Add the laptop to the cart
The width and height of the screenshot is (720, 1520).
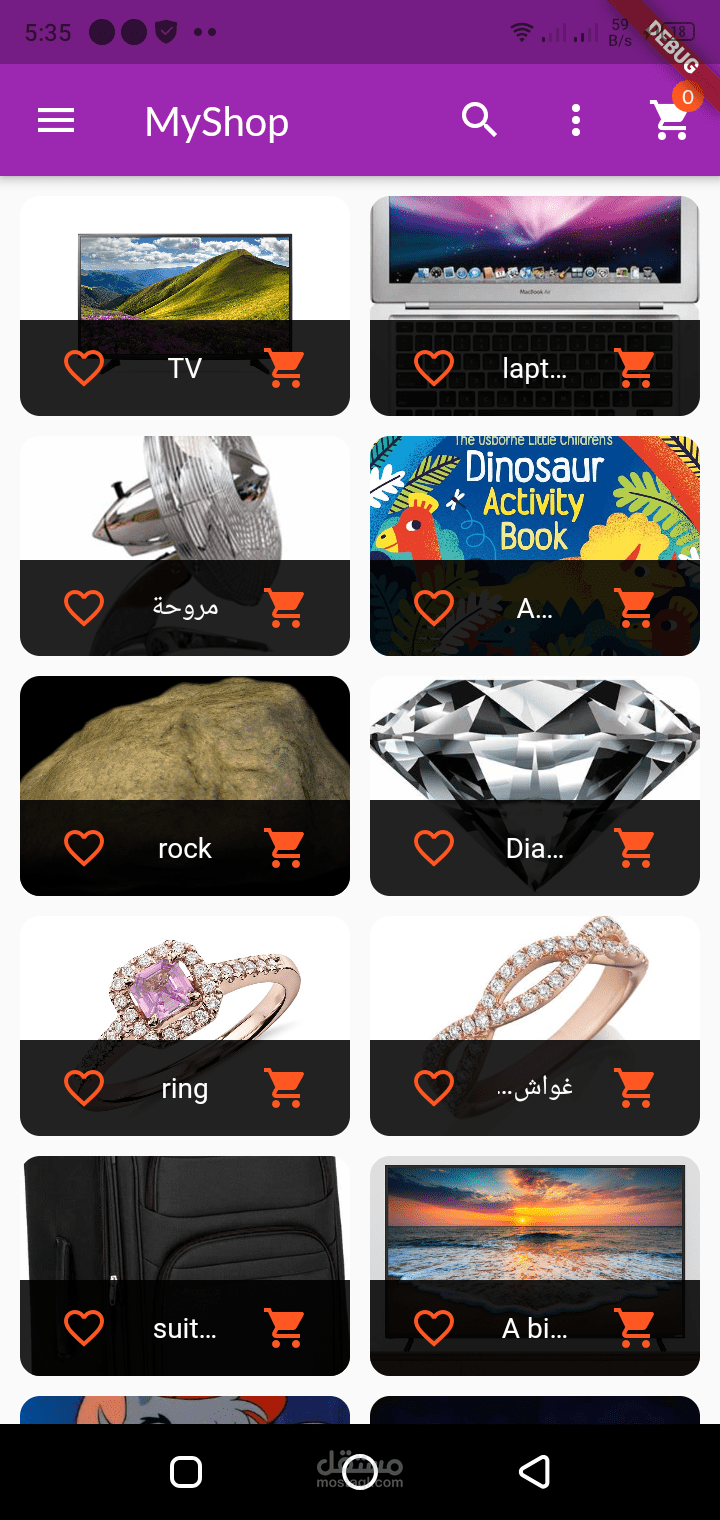635,366
